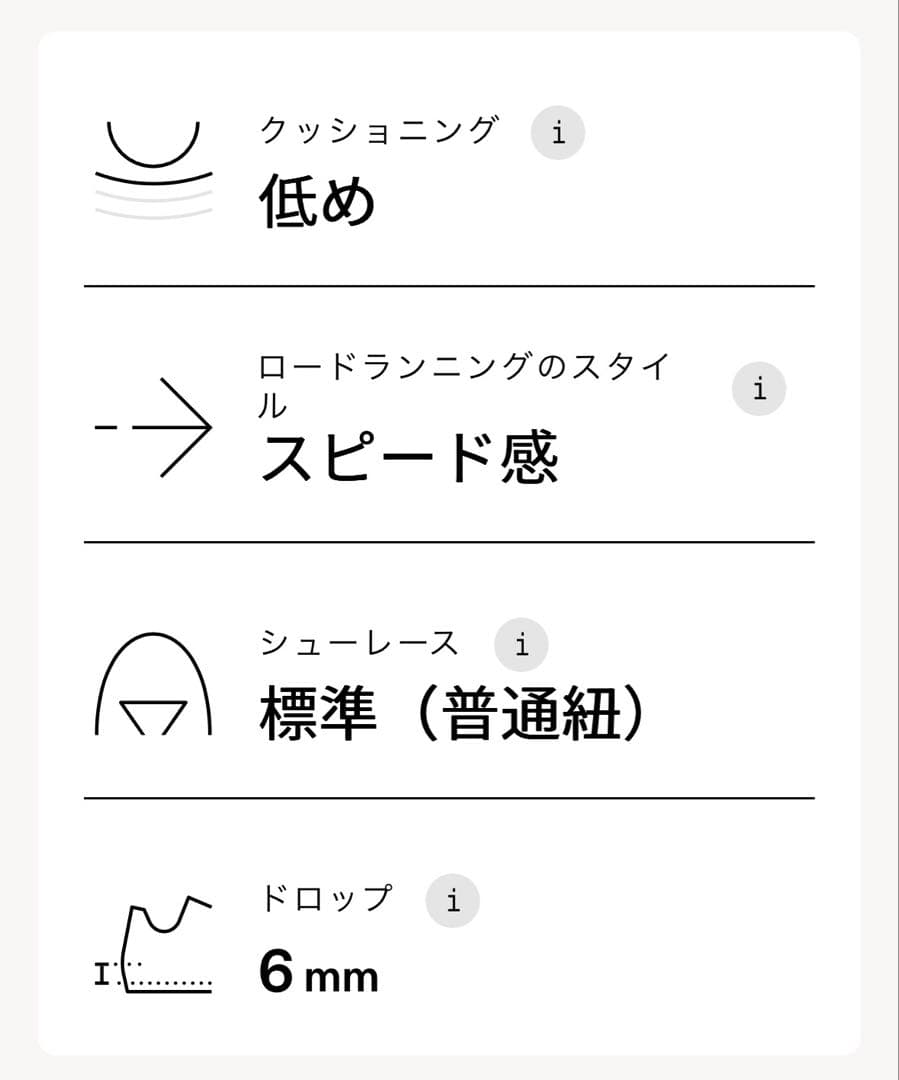899x1080 pixels.
Task: Expand the drop specification row
Action: point(450,935)
